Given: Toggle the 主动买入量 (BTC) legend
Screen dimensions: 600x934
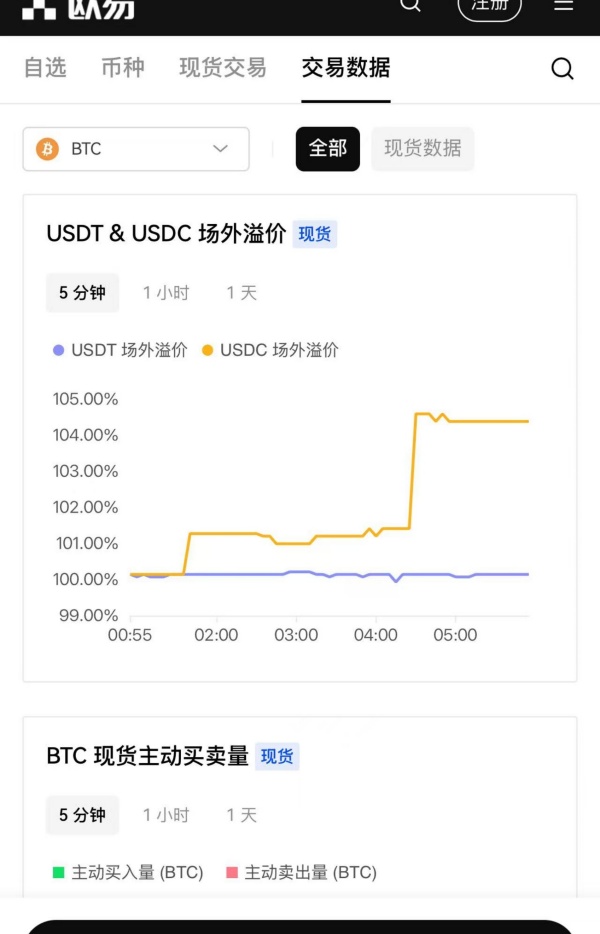Looking at the screenshot, I should pos(128,873).
